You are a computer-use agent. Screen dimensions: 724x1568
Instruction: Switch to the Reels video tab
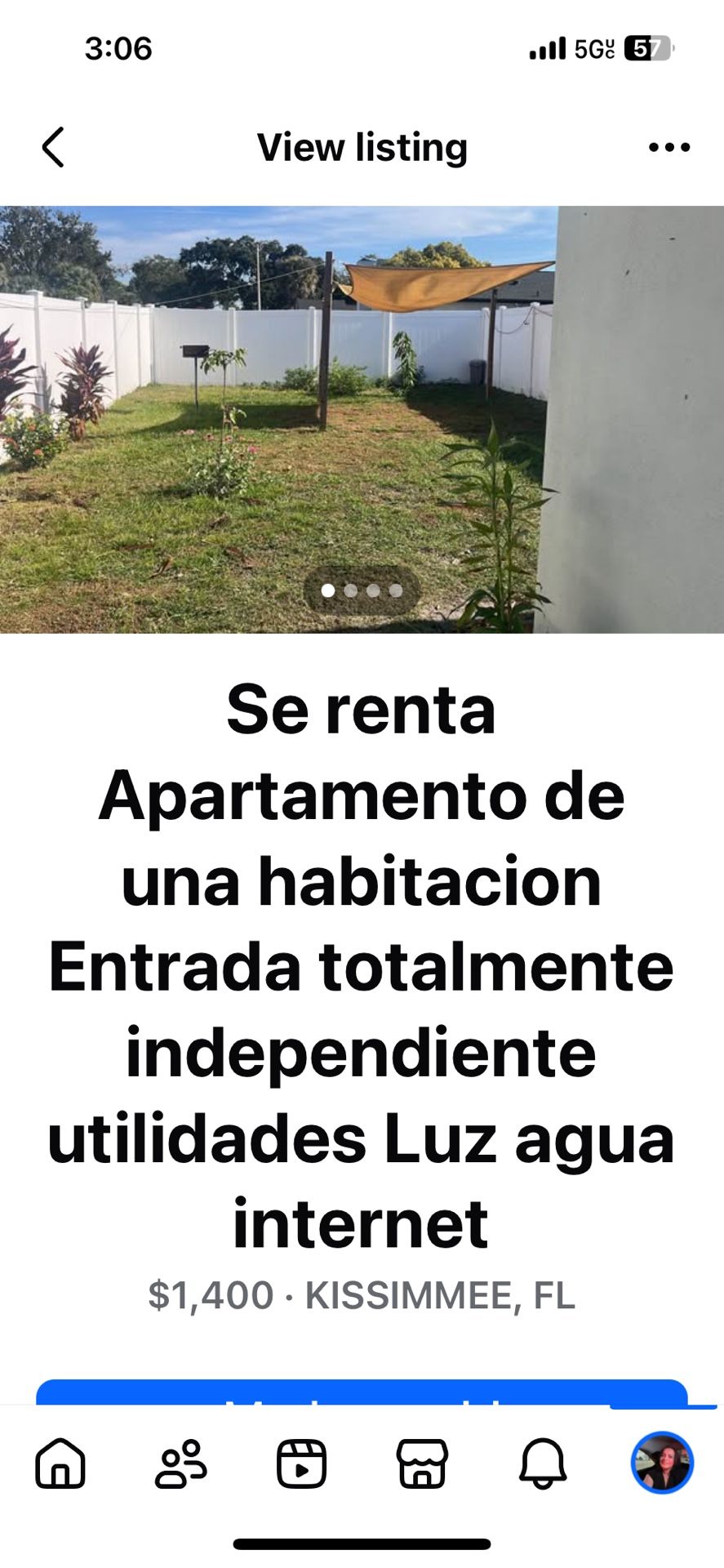click(301, 1463)
